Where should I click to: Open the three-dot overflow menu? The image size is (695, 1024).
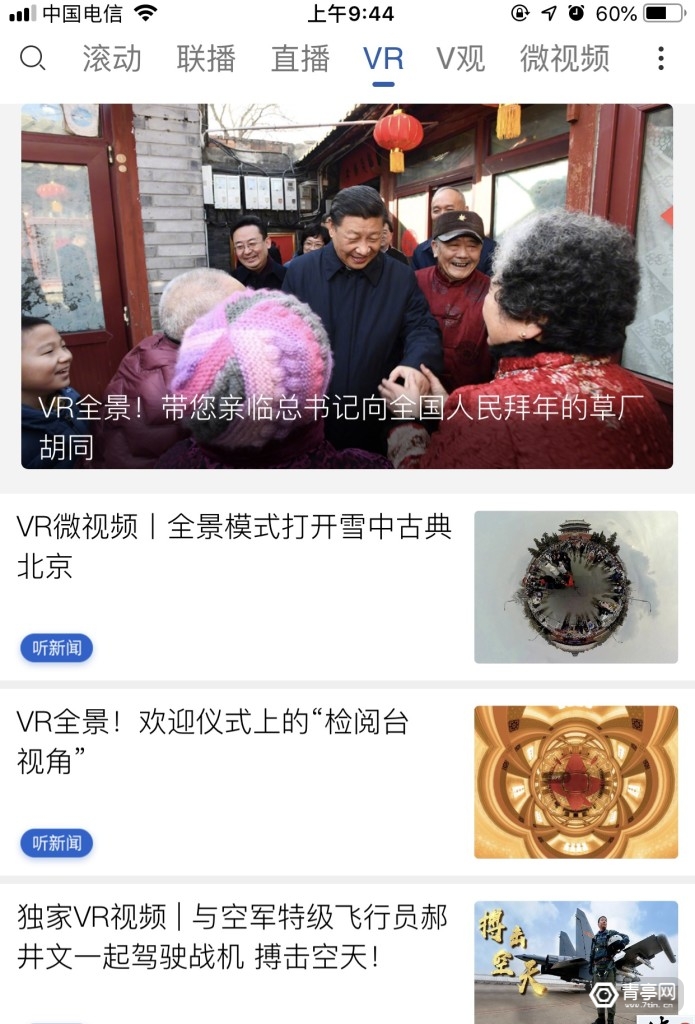(660, 58)
